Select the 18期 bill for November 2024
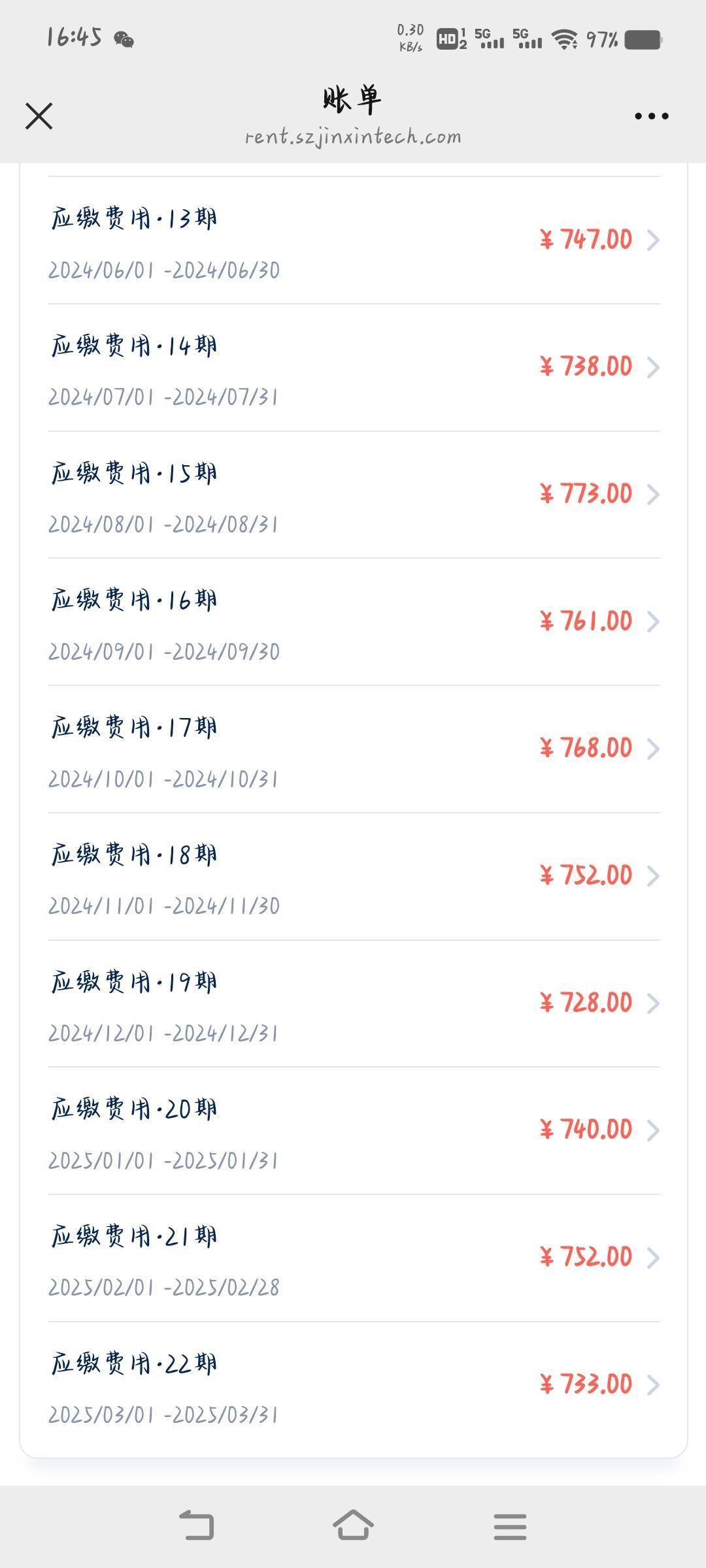This screenshot has width=706, height=1568. click(x=354, y=877)
